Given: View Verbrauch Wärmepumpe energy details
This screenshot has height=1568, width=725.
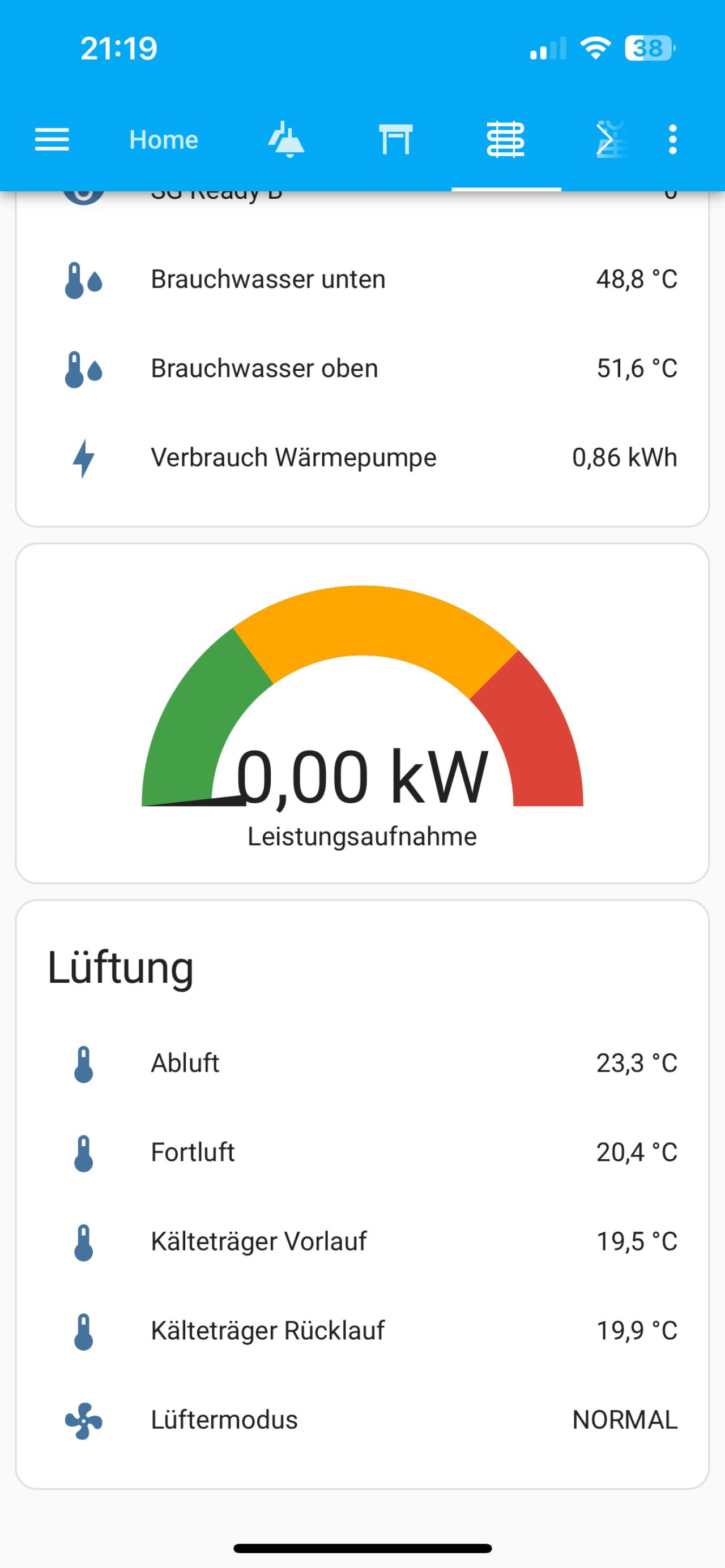Looking at the screenshot, I should tap(362, 458).
